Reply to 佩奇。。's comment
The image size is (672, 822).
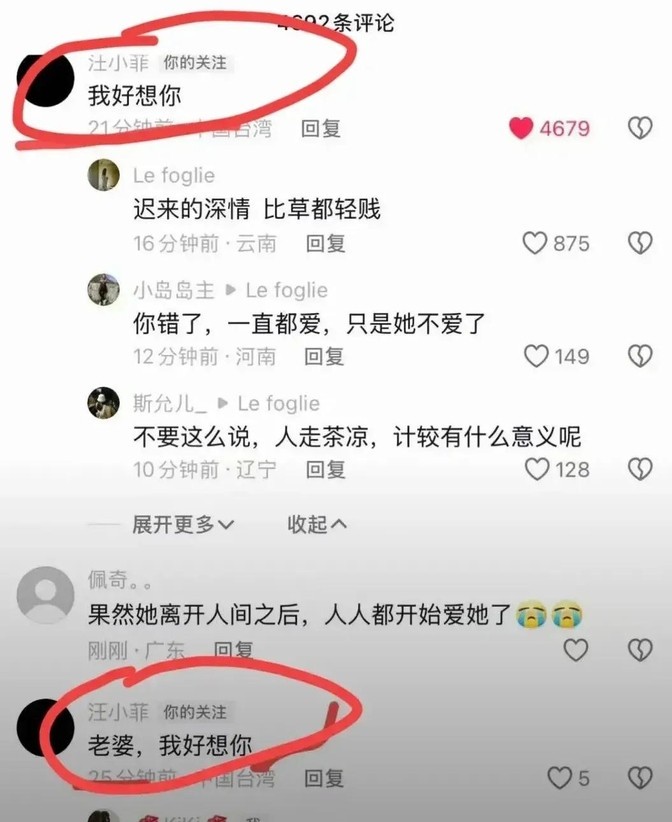coord(234,651)
